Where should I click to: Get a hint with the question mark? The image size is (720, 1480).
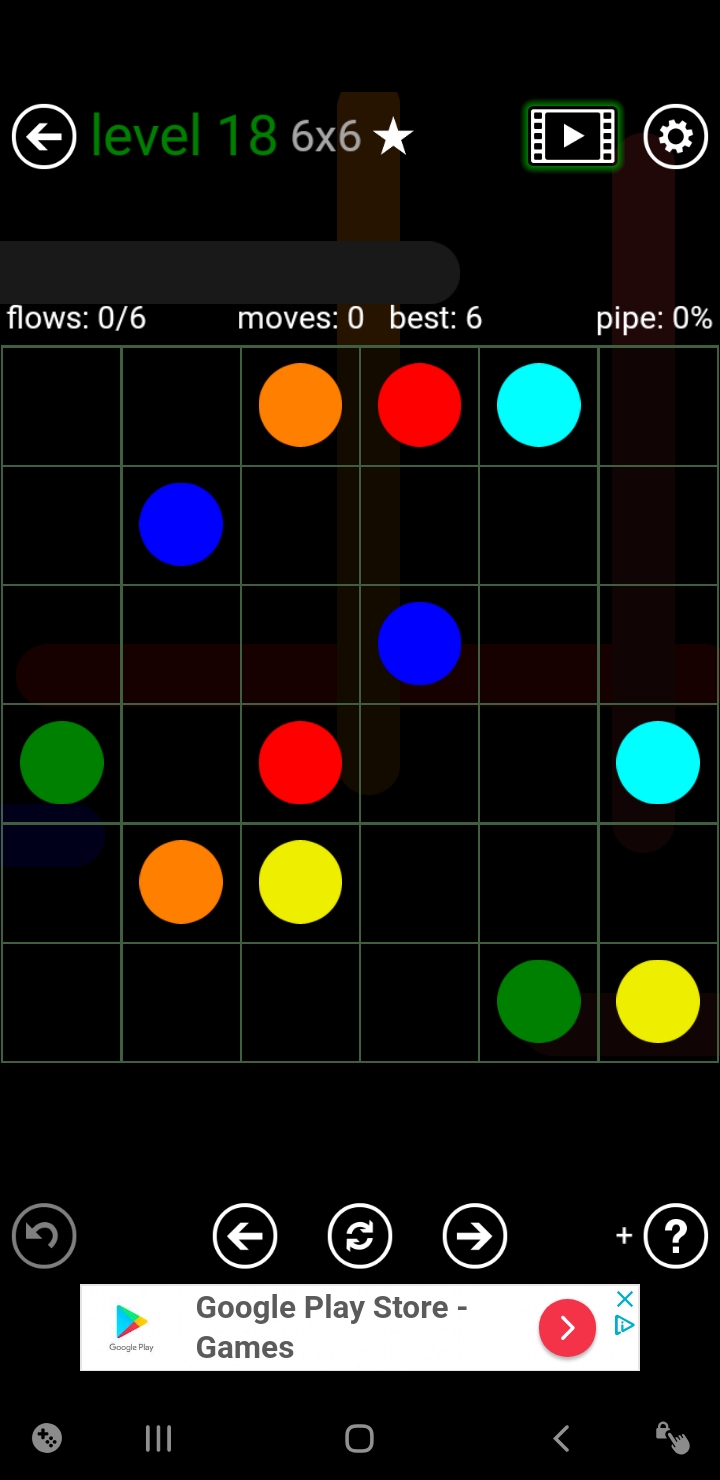pyautogui.click(x=676, y=1236)
